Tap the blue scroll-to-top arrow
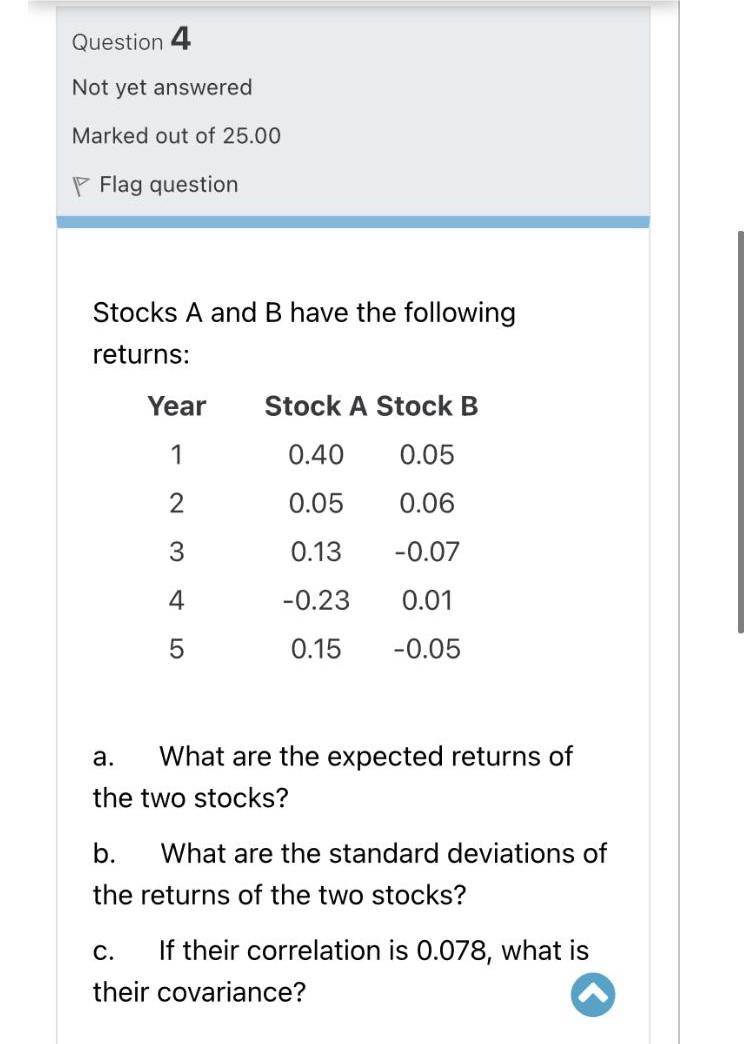This screenshot has height=1044, width=750. click(x=593, y=994)
